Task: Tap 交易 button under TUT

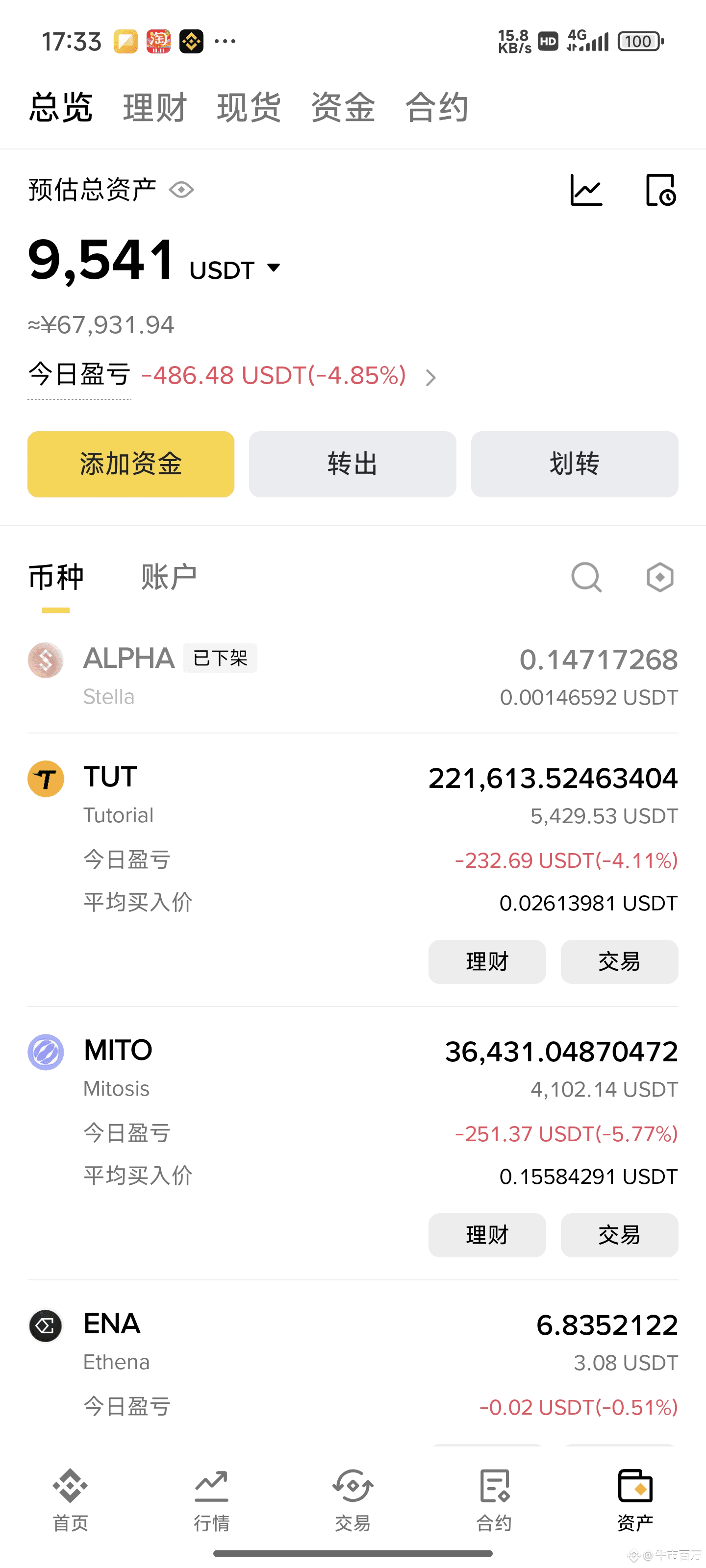Action: click(x=619, y=962)
